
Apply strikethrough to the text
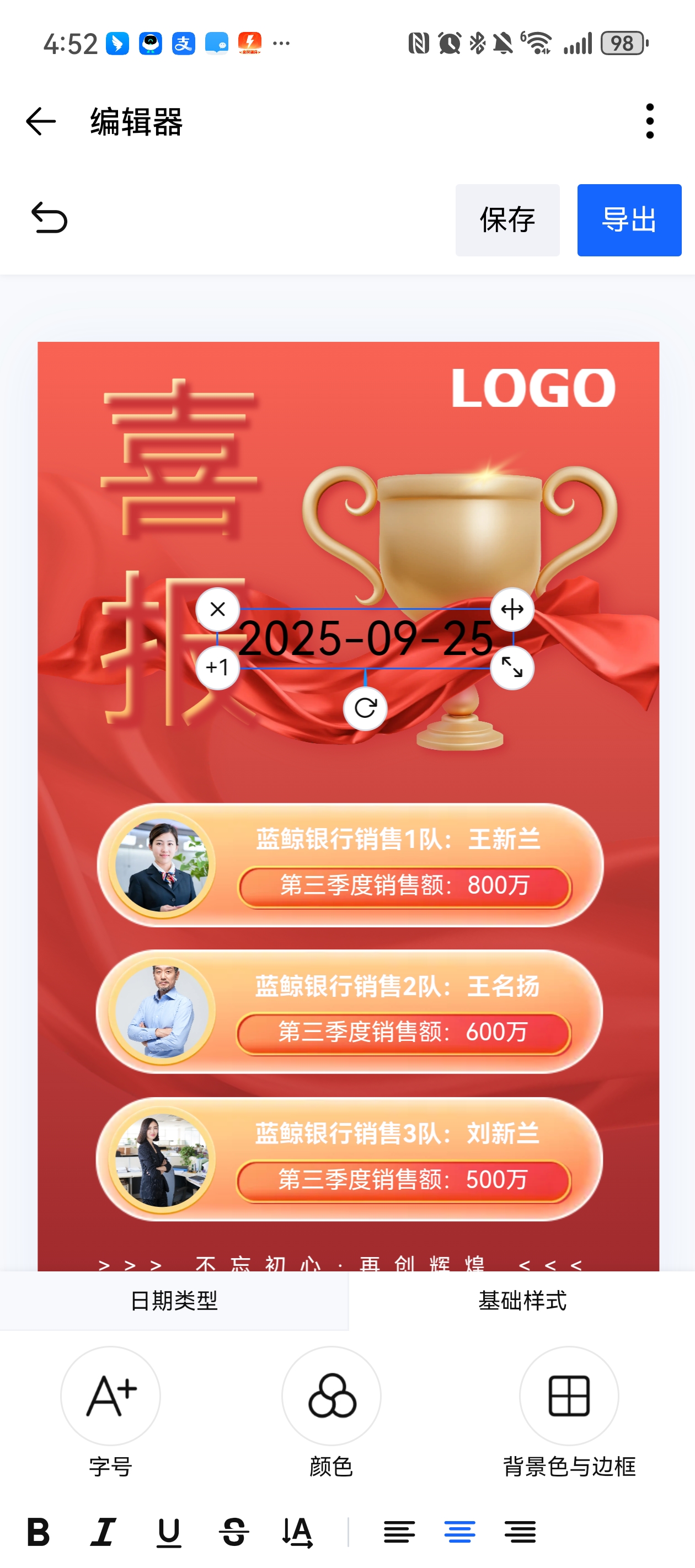pyautogui.click(x=234, y=1532)
